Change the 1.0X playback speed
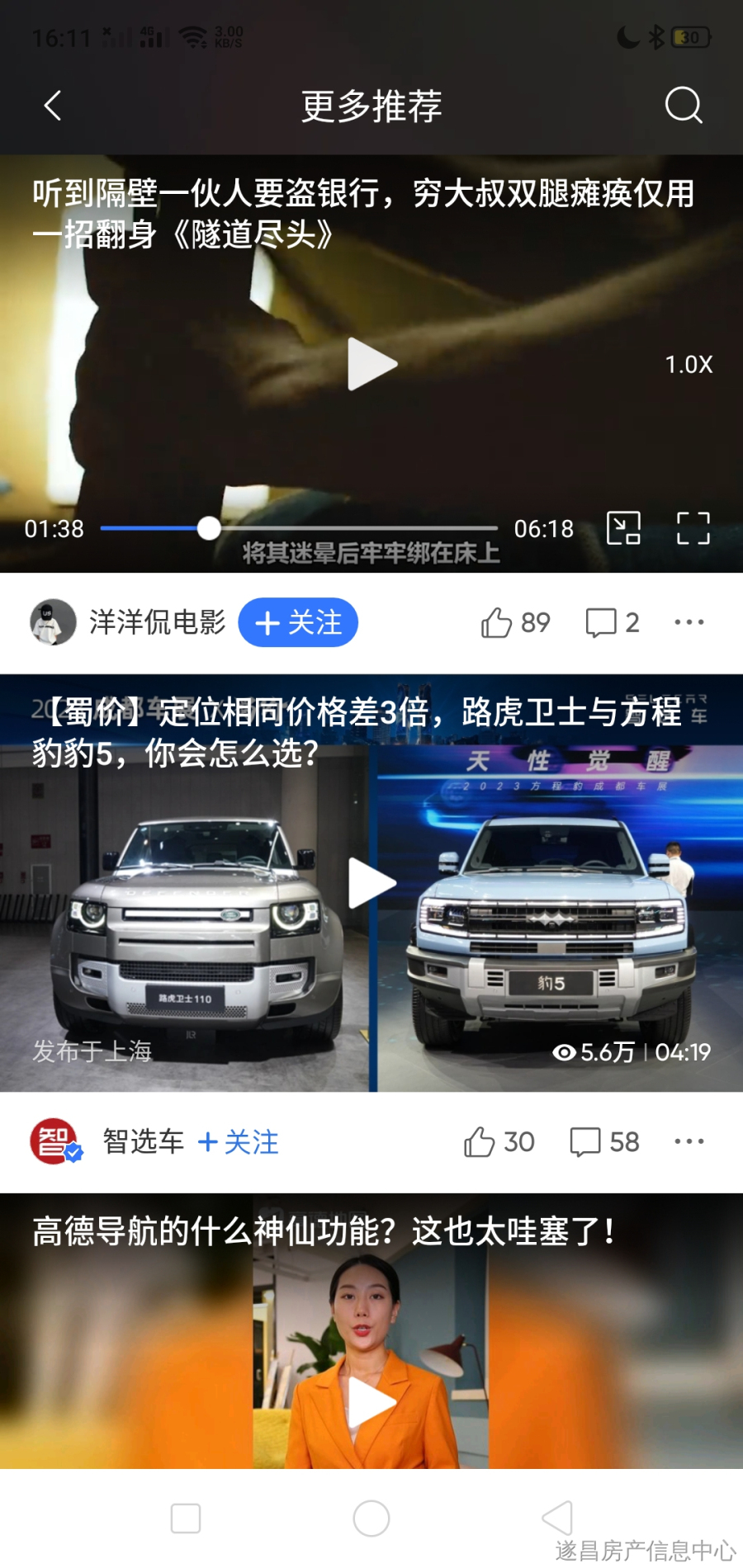Image resolution: width=743 pixels, height=1568 pixels. (x=689, y=365)
